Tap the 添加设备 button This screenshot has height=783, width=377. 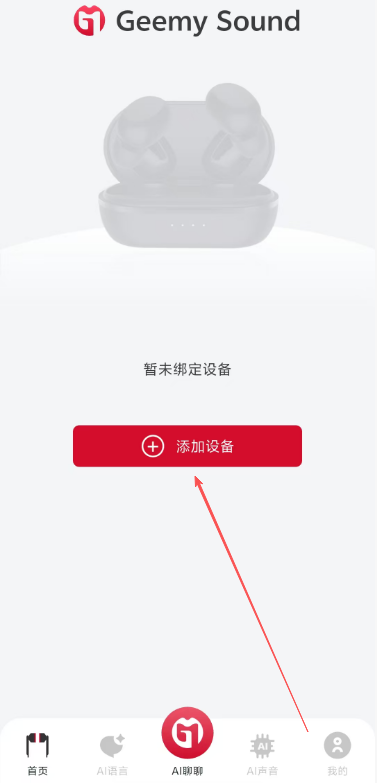coord(187,446)
